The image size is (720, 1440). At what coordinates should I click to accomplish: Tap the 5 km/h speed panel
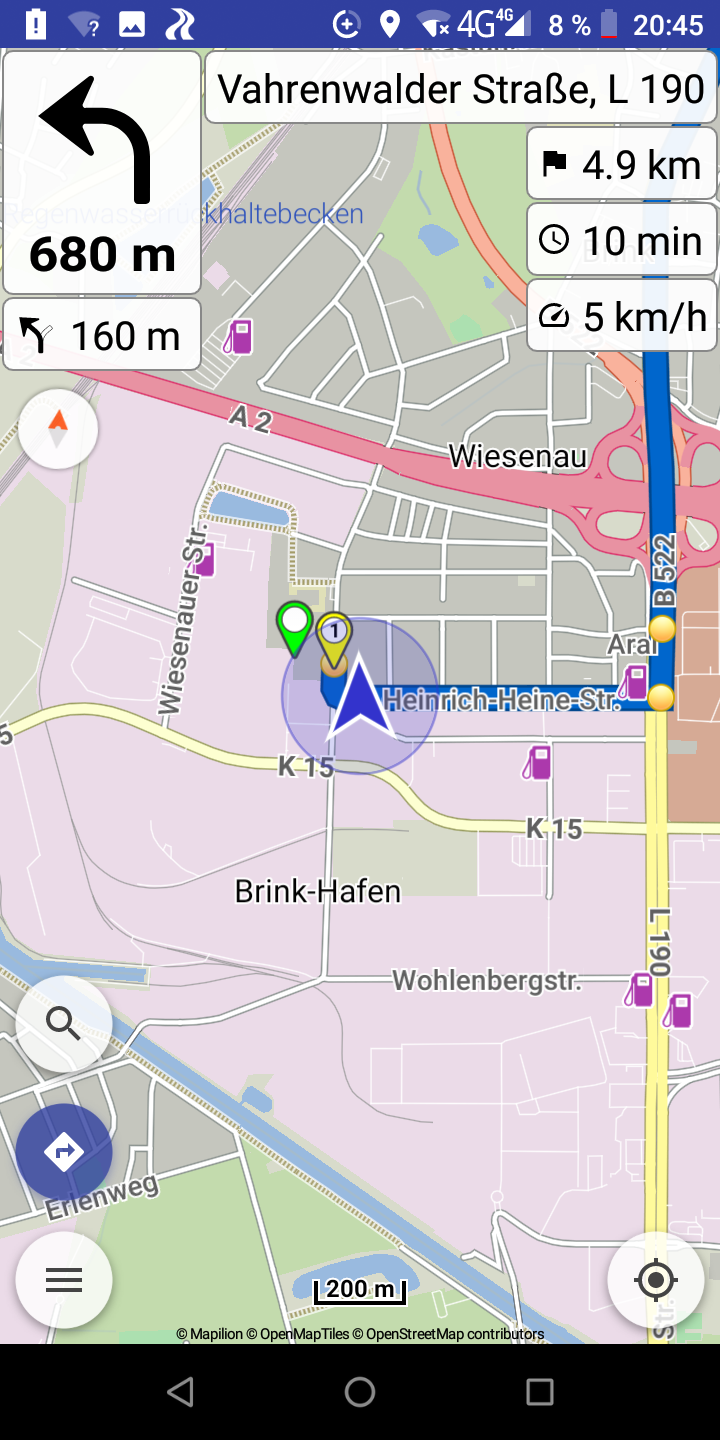[622, 316]
